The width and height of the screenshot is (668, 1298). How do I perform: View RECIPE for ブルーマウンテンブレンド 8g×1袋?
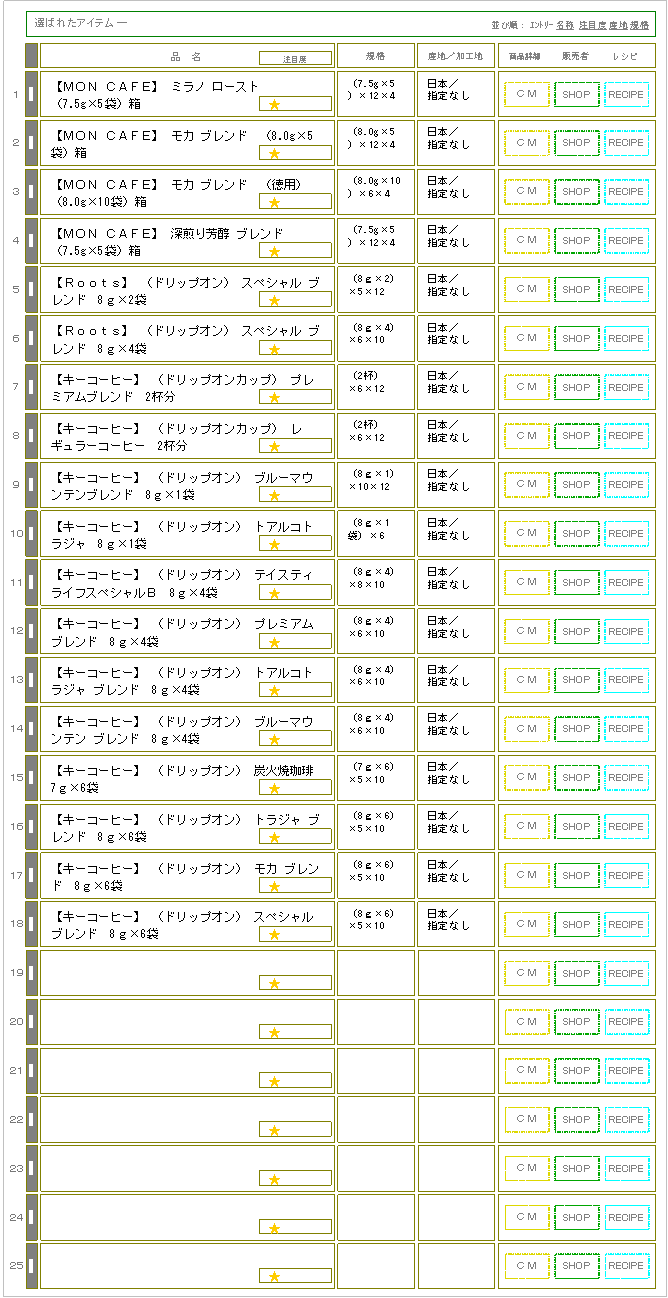(x=626, y=485)
